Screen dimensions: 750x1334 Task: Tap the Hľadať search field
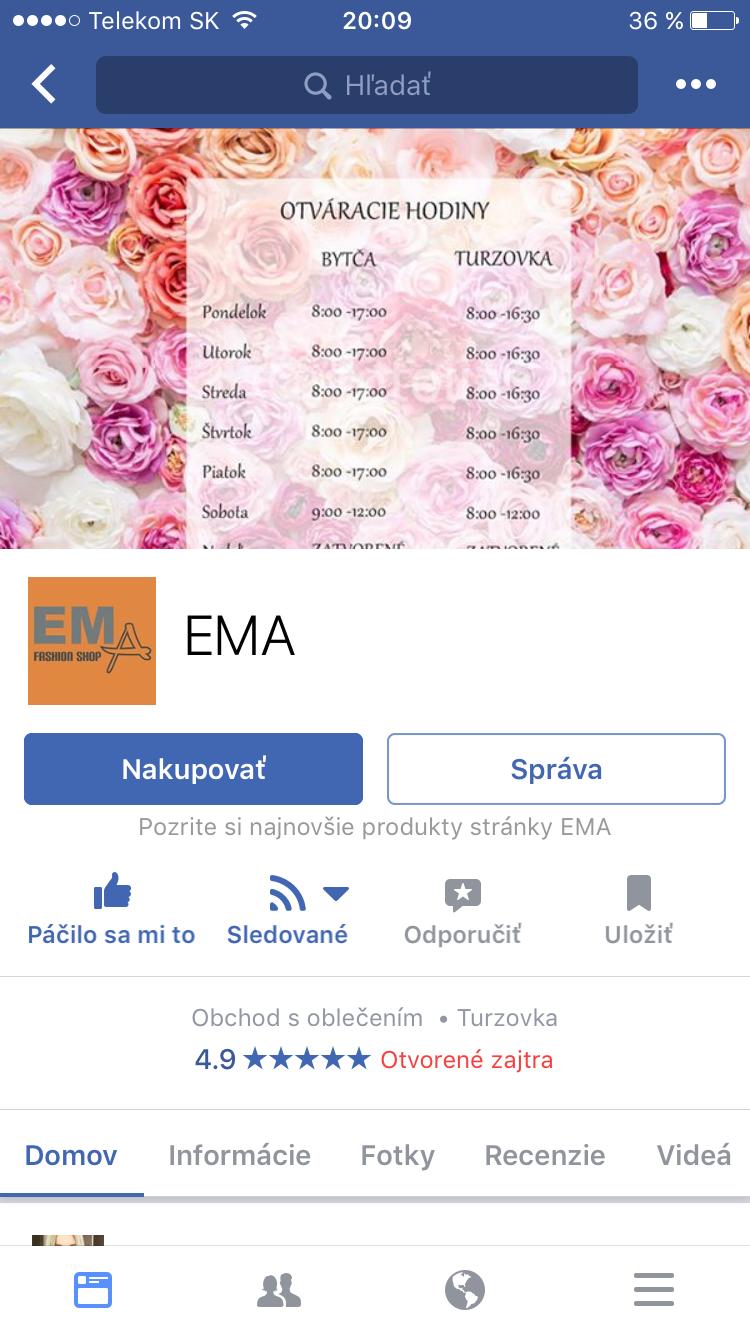[366, 85]
